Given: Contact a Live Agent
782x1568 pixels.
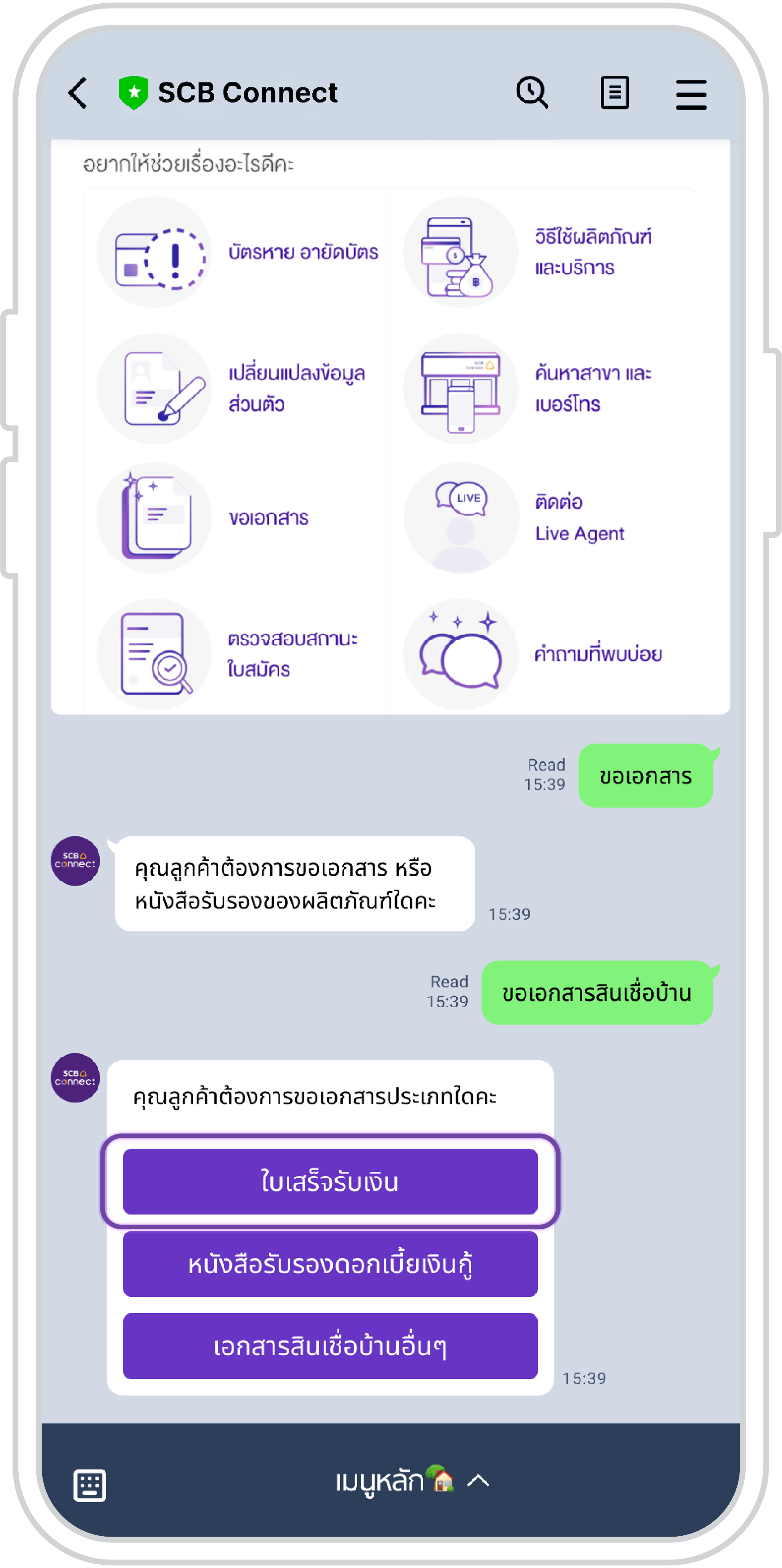Looking at the screenshot, I should click(543, 517).
